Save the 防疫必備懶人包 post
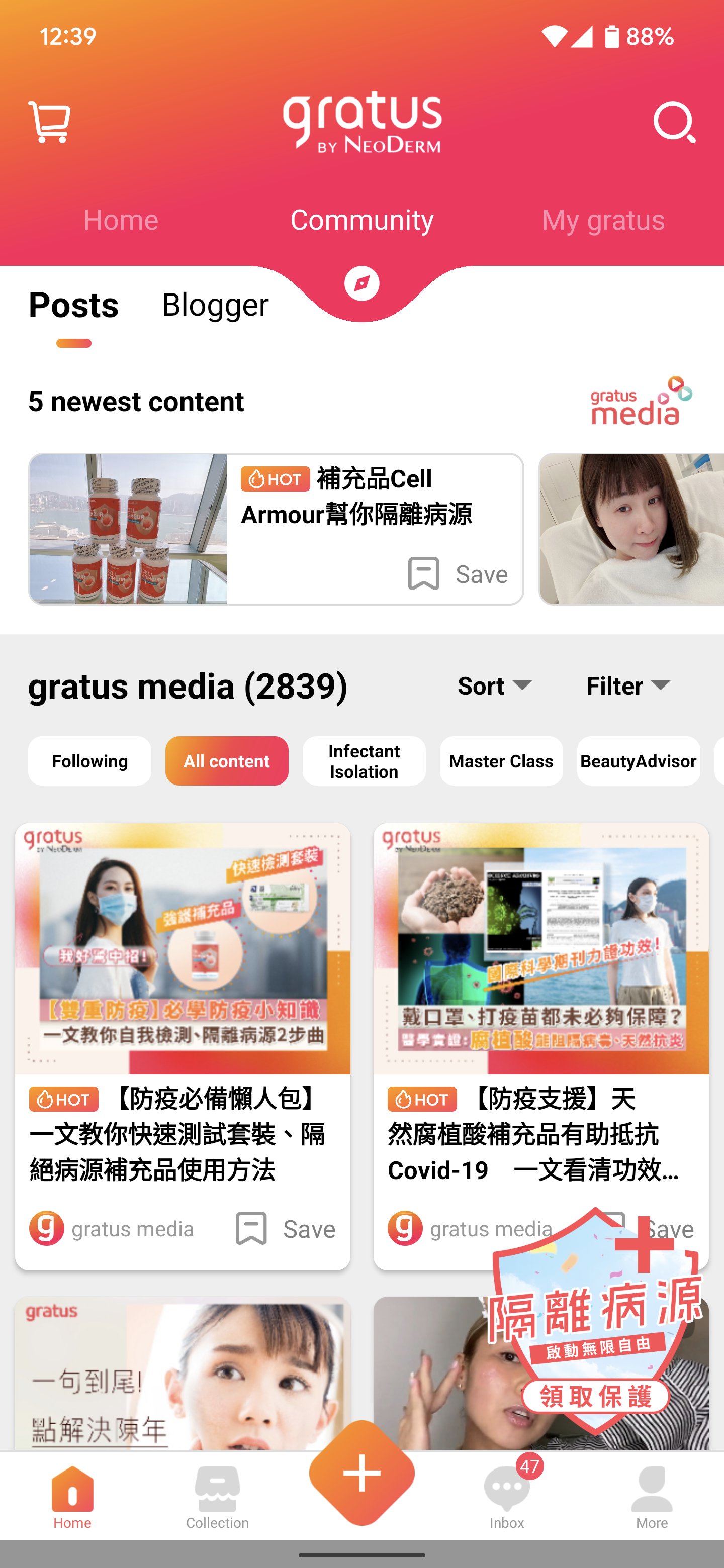 pos(285,1229)
